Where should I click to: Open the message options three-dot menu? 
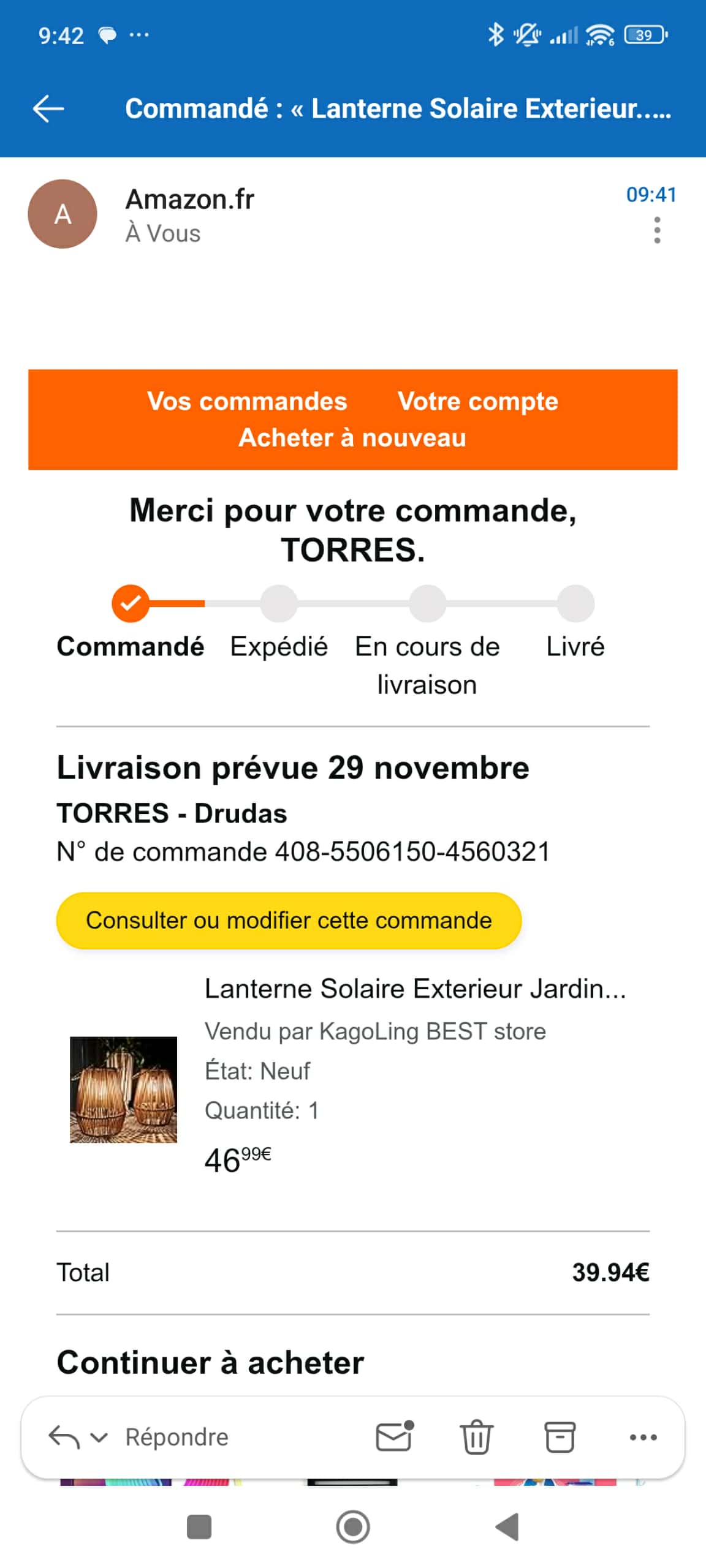pyautogui.click(x=657, y=230)
